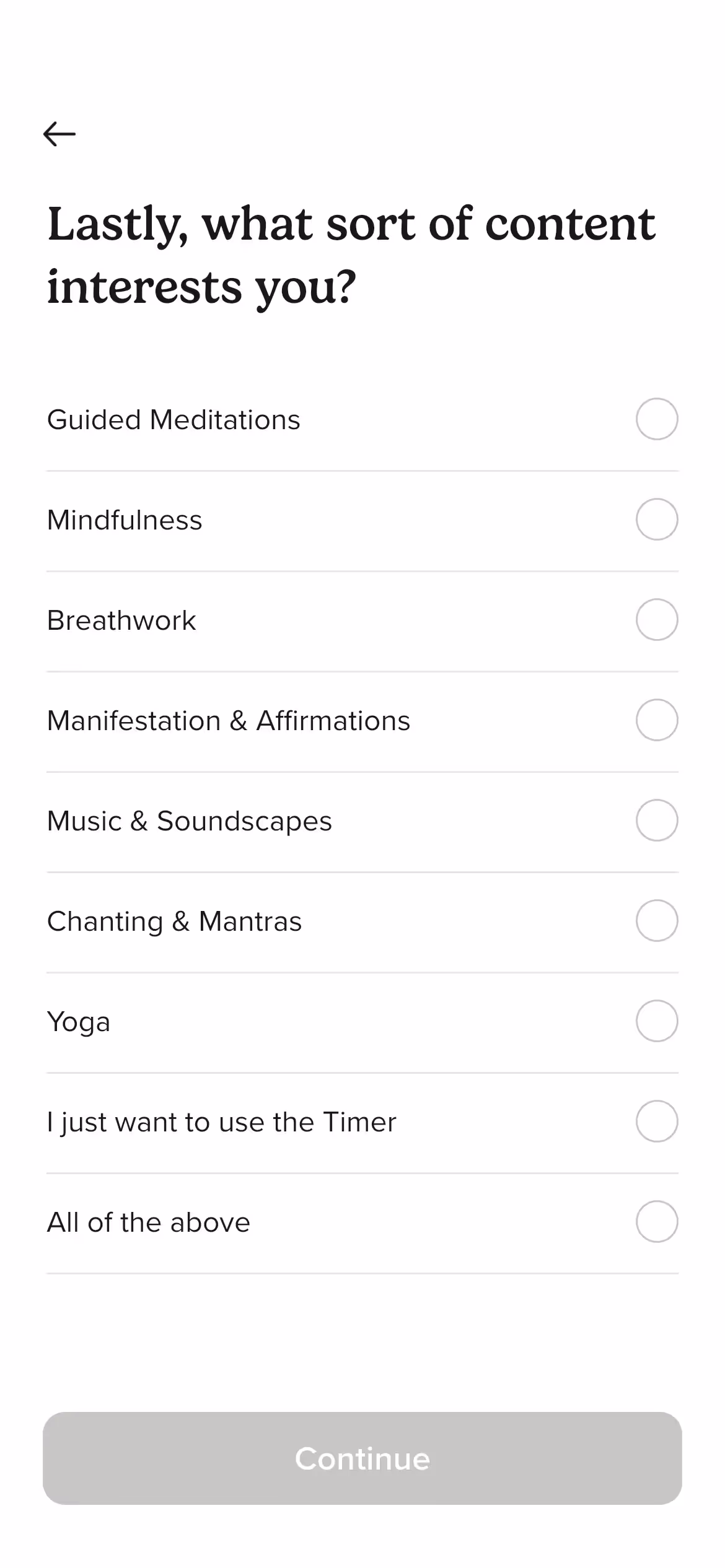
Task: Tick the Chanting & Mantras option
Action: coord(656,921)
